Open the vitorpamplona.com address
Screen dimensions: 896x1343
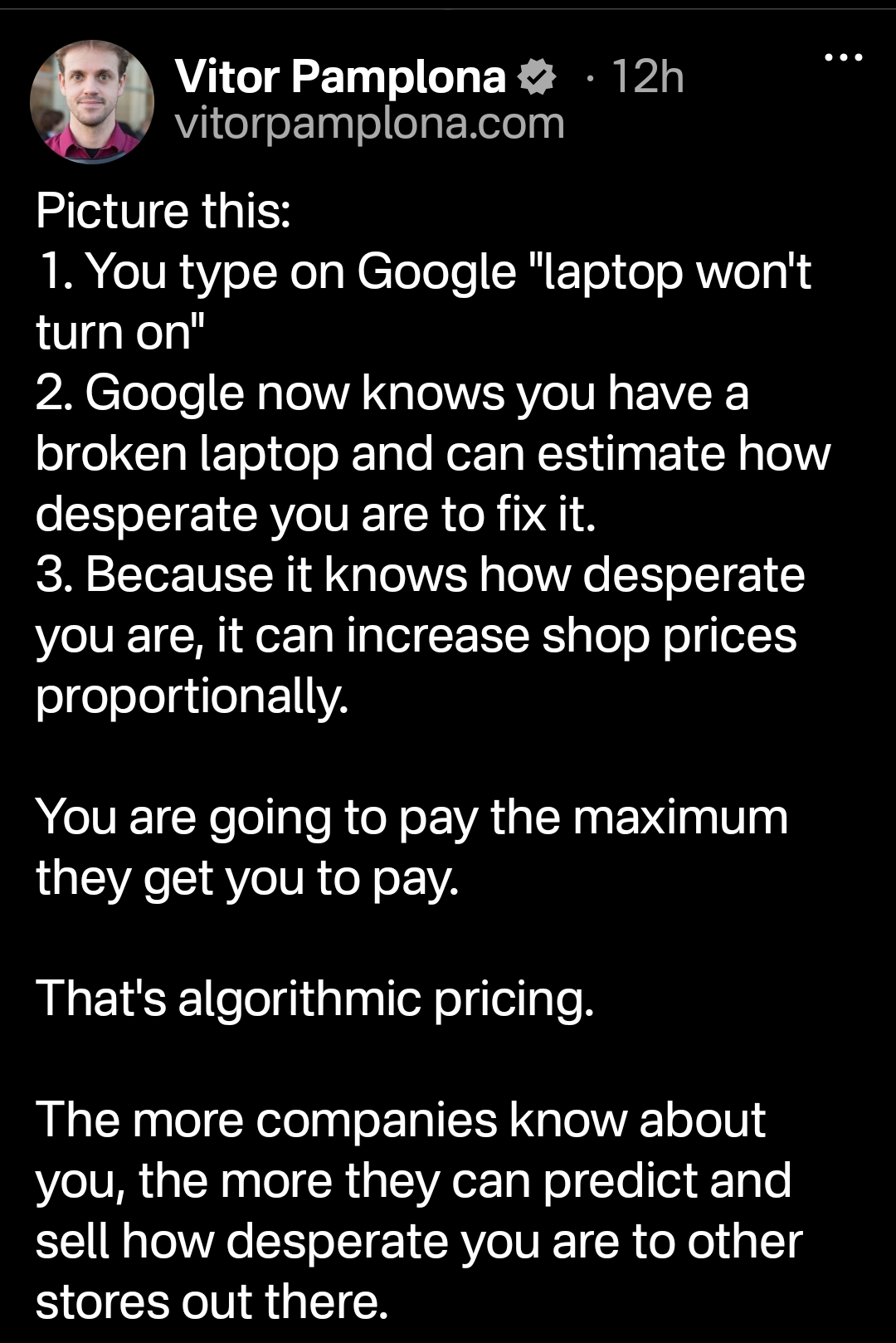pyautogui.click(x=370, y=125)
